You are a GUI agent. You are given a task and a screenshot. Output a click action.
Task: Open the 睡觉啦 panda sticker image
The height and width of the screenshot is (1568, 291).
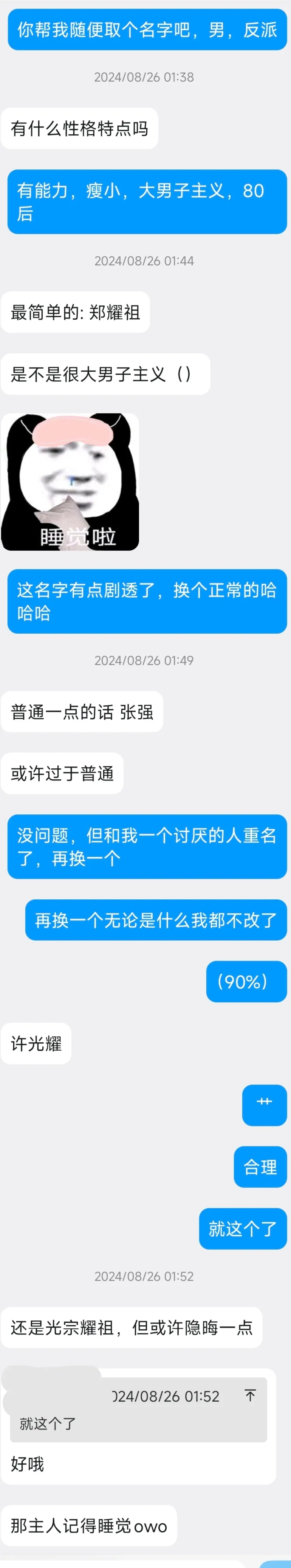(70, 482)
